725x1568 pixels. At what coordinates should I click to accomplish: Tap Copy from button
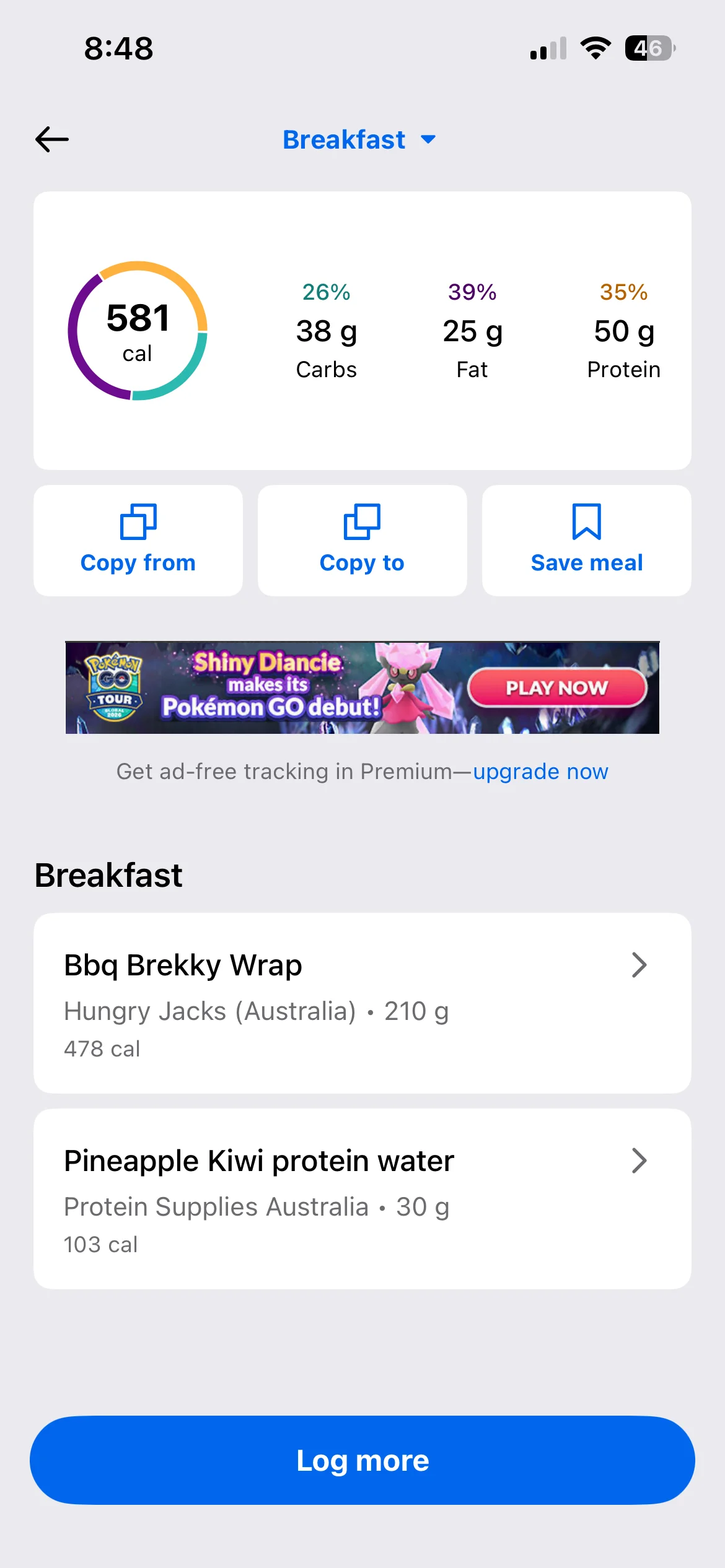(138, 540)
